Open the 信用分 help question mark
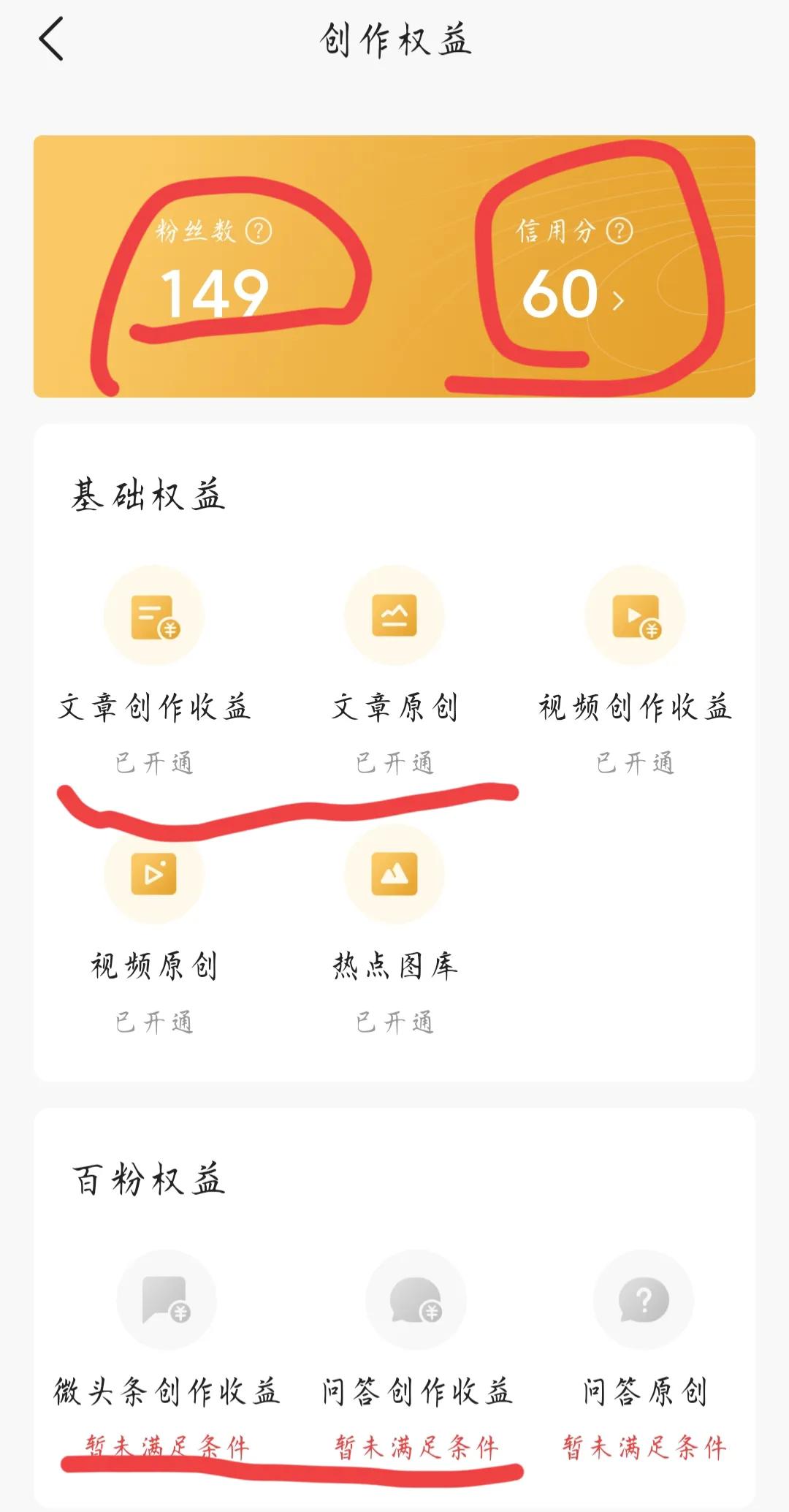This screenshot has width=789, height=1512. point(618,230)
